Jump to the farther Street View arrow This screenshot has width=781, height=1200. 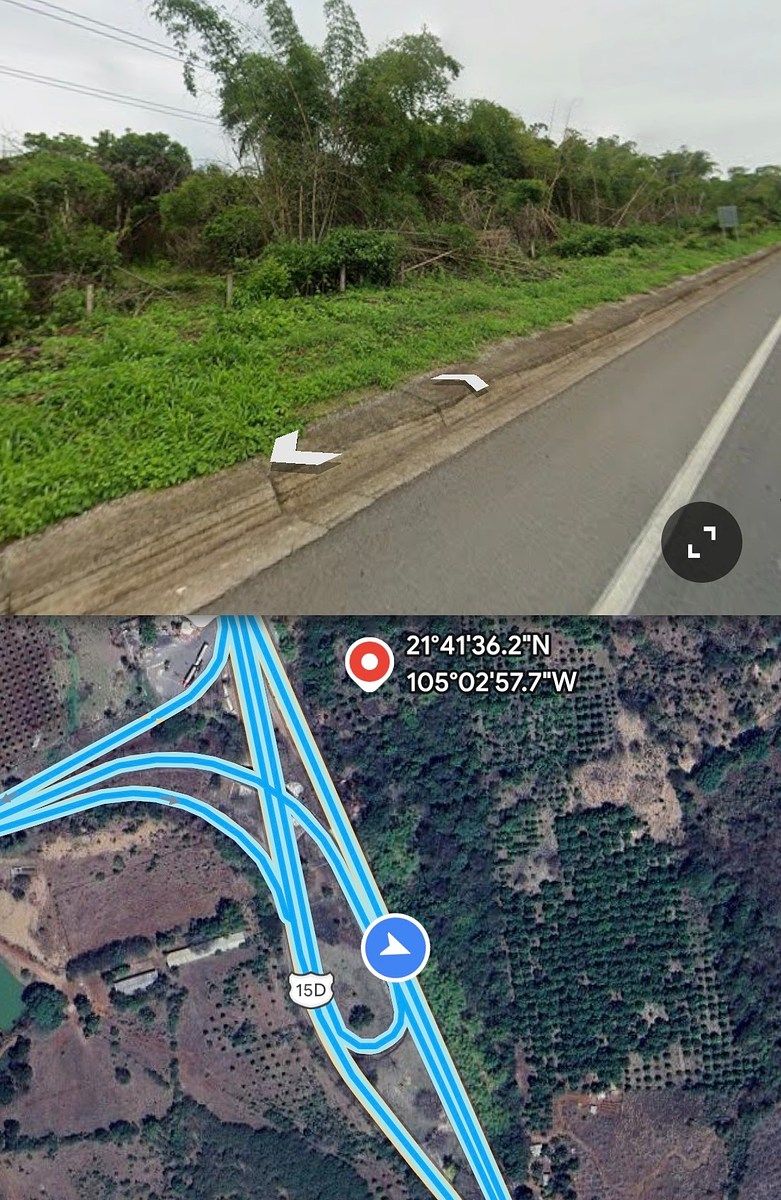point(462,382)
